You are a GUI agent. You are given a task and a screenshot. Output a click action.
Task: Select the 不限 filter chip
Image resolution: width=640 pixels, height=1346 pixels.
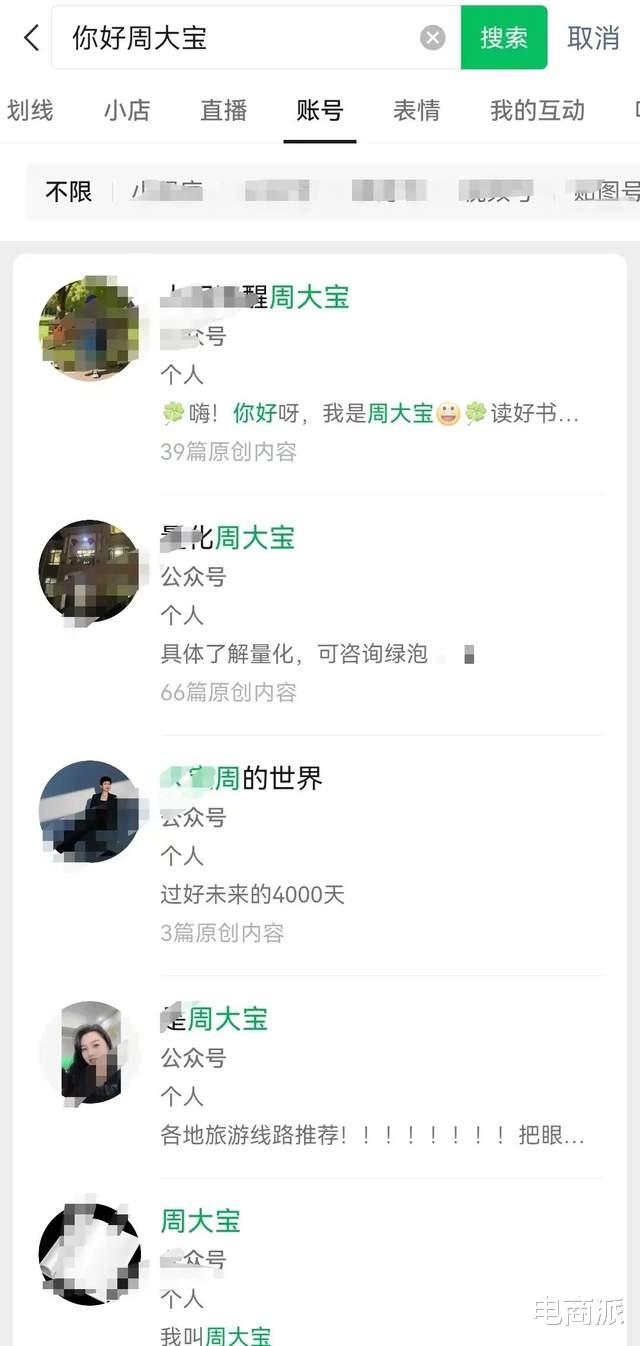click(69, 191)
